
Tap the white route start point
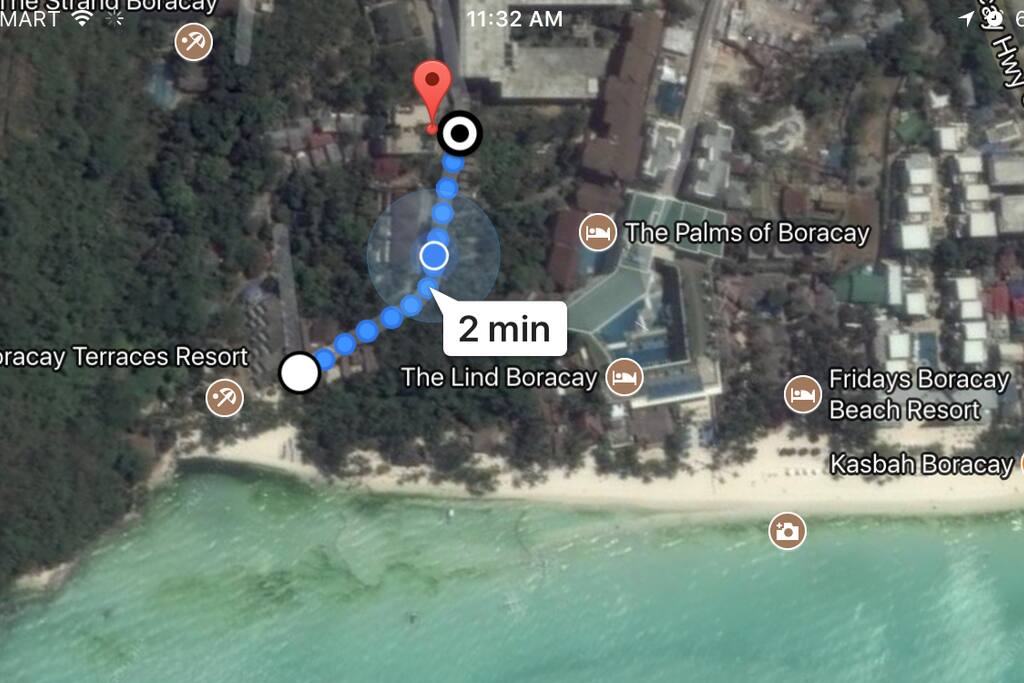pos(299,373)
